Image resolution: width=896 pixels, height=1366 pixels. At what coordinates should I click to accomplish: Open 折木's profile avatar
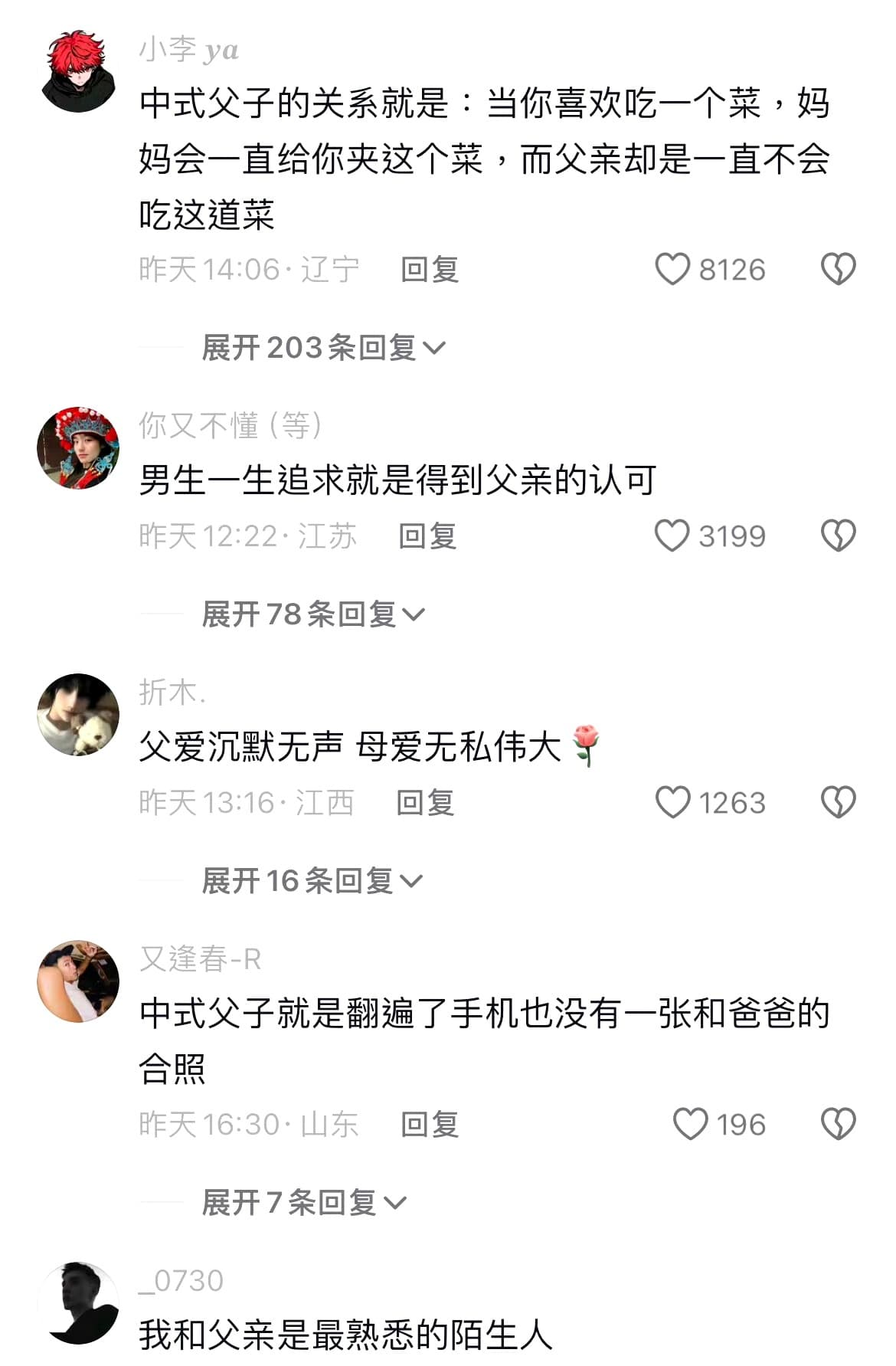point(78,714)
